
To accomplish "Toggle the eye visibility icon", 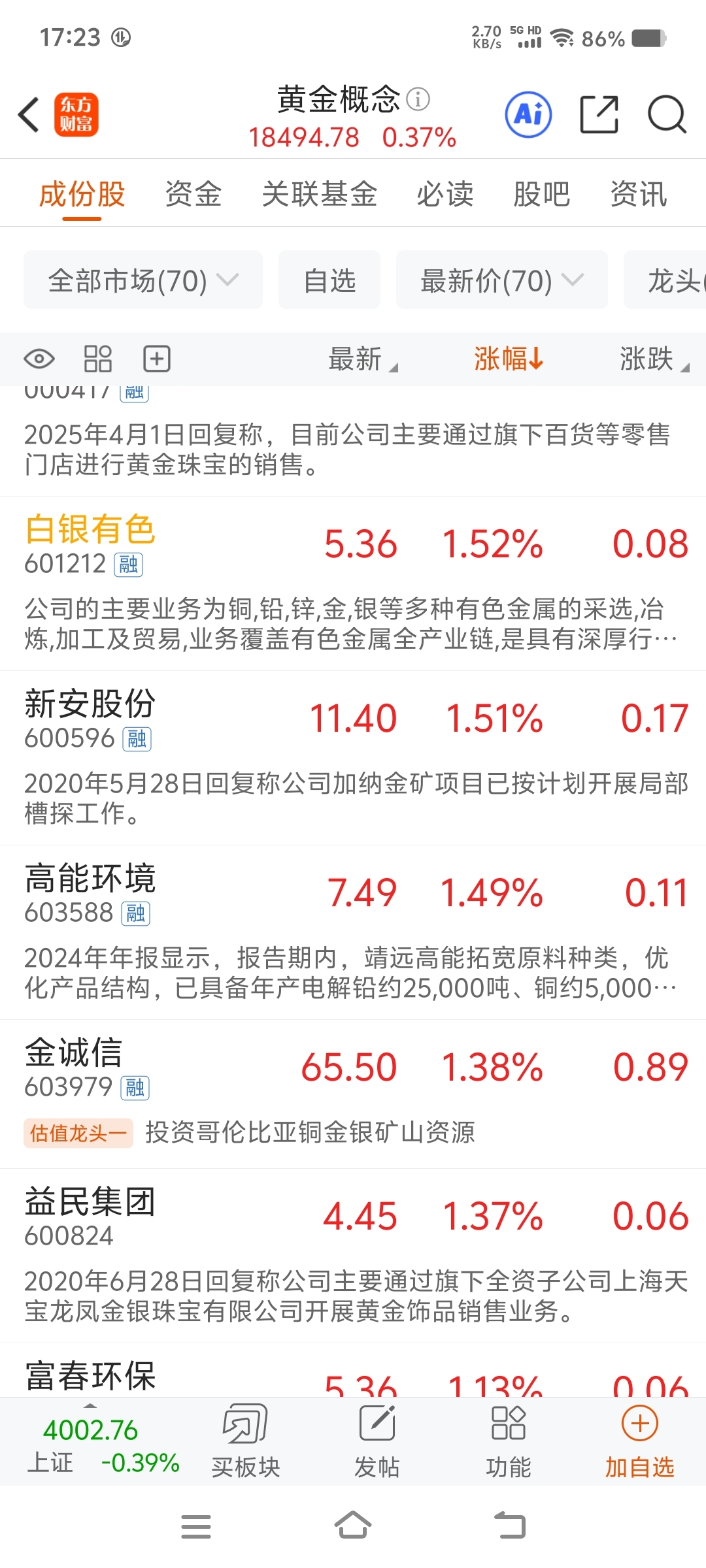I will 39,359.
